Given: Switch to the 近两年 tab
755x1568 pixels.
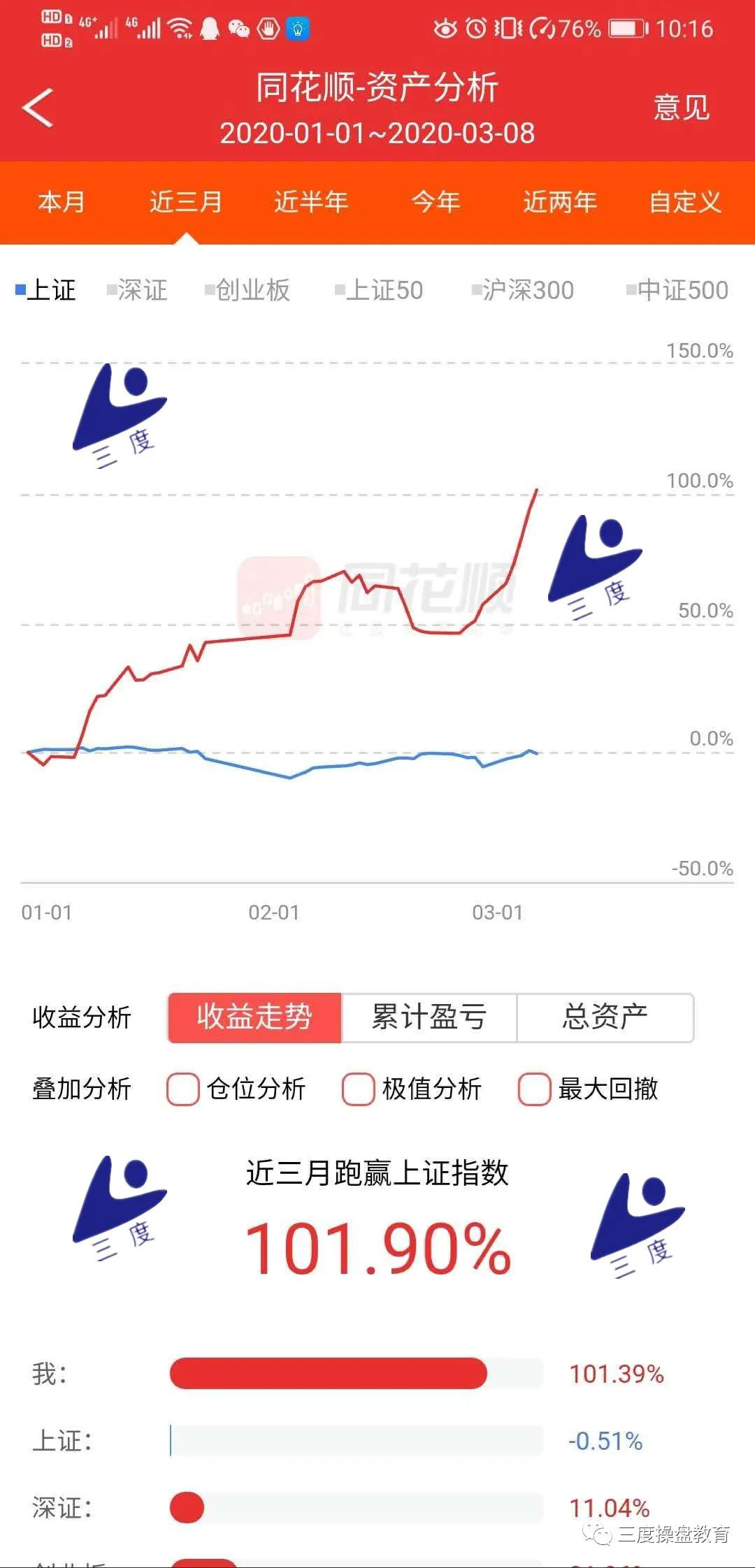Looking at the screenshot, I should point(560,203).
